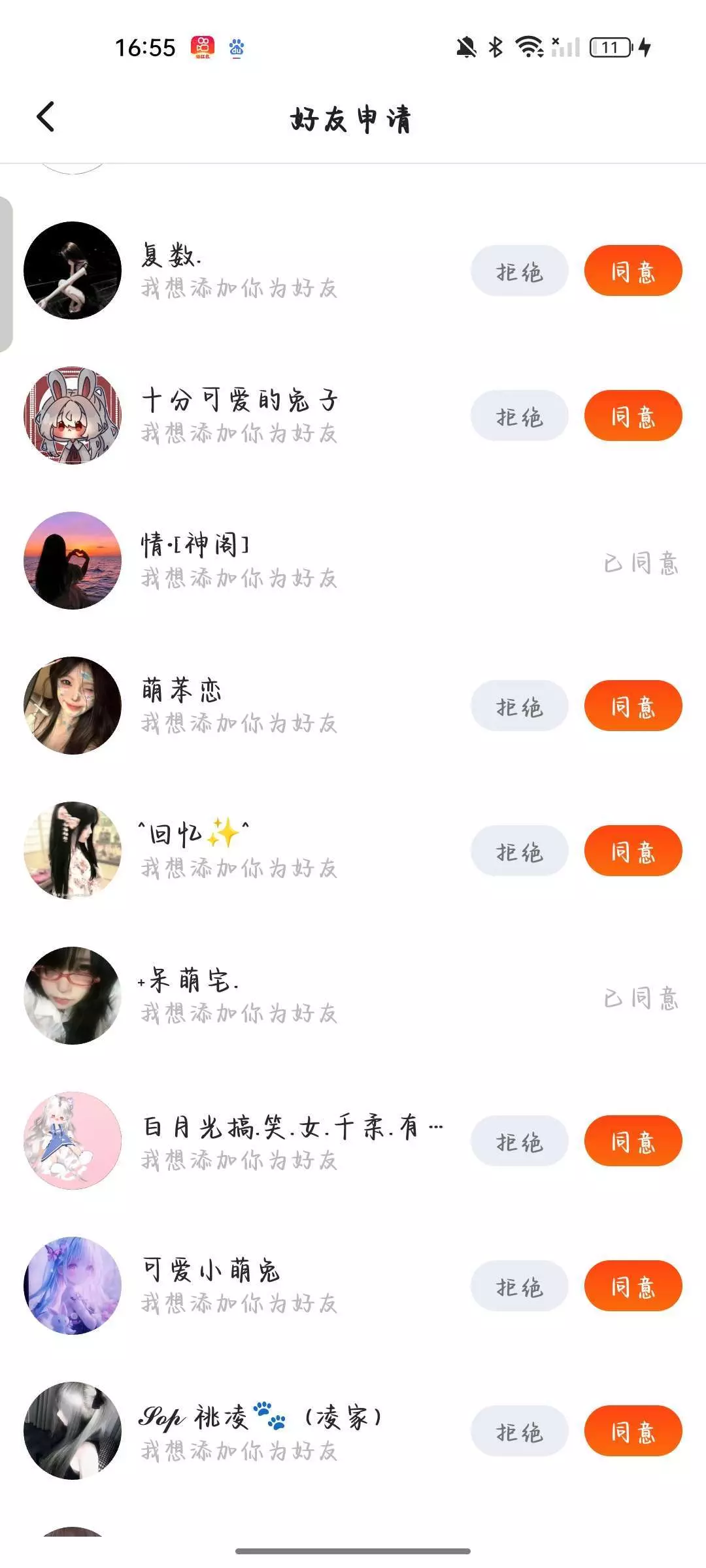Go back from the 好友申请 page
Image resolution: width=706 pixels, height=1568 pixels.
tap(46, 118)
